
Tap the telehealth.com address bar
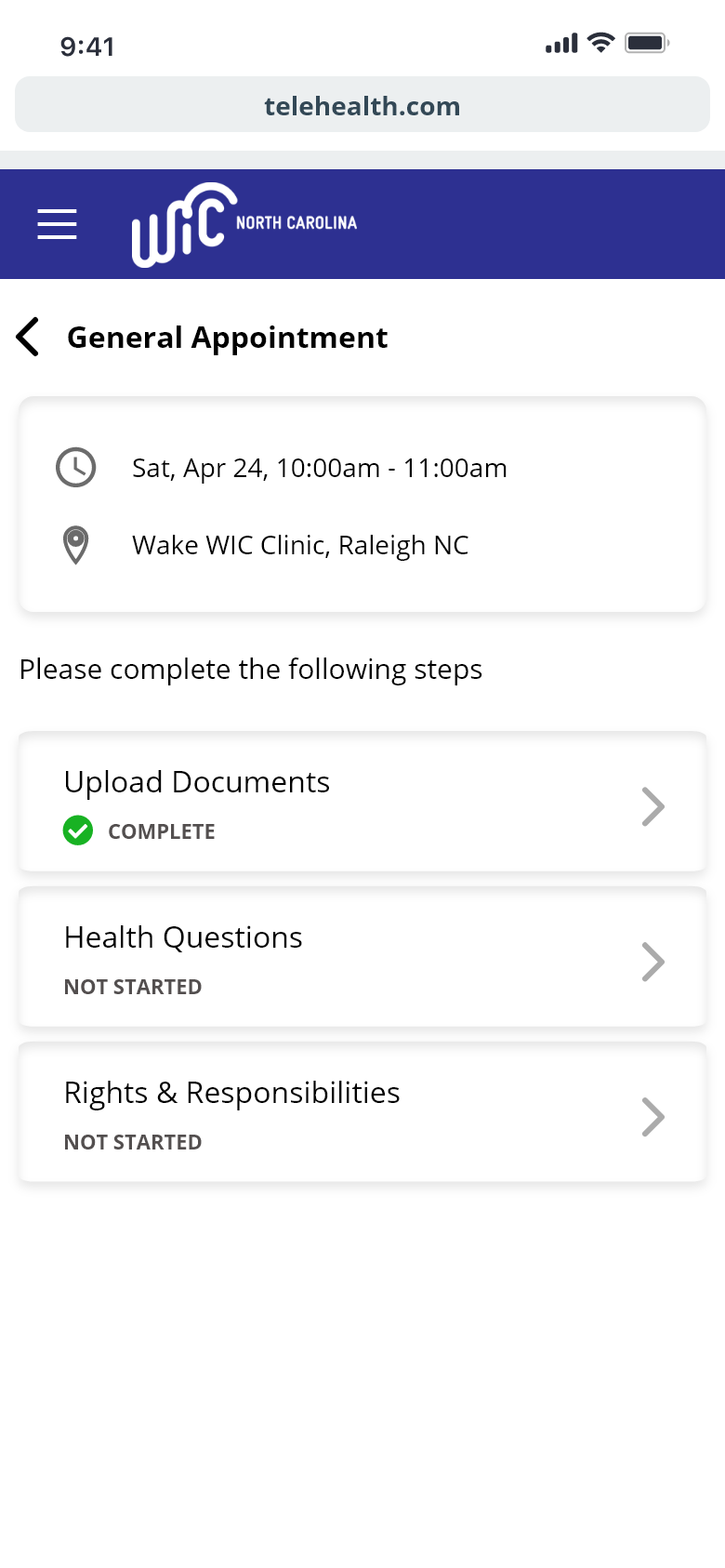click(362, 105)
